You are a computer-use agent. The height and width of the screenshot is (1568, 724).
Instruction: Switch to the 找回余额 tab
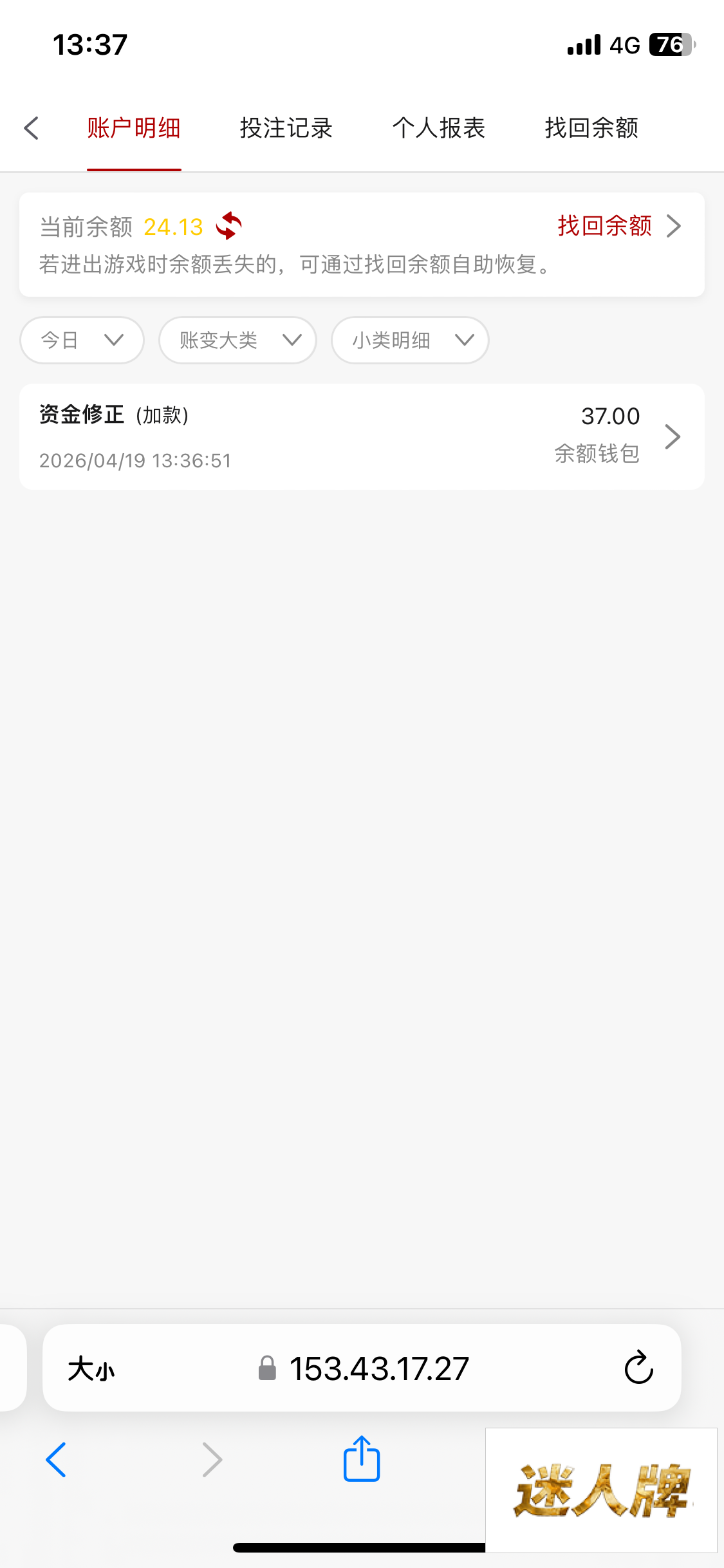click(591, 128)
